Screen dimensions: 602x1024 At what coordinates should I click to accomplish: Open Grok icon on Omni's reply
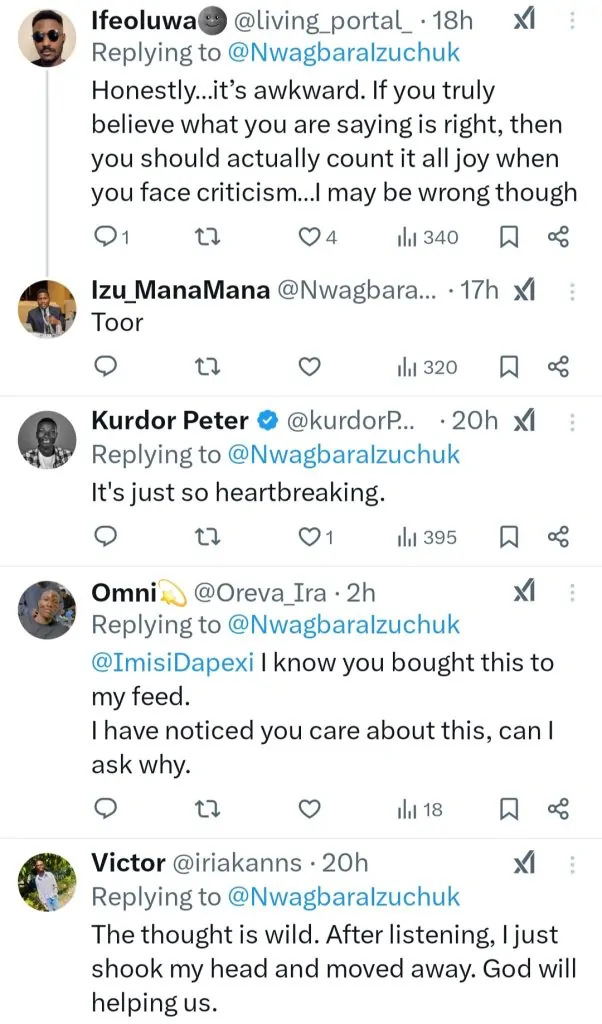(x=524, y=593)
